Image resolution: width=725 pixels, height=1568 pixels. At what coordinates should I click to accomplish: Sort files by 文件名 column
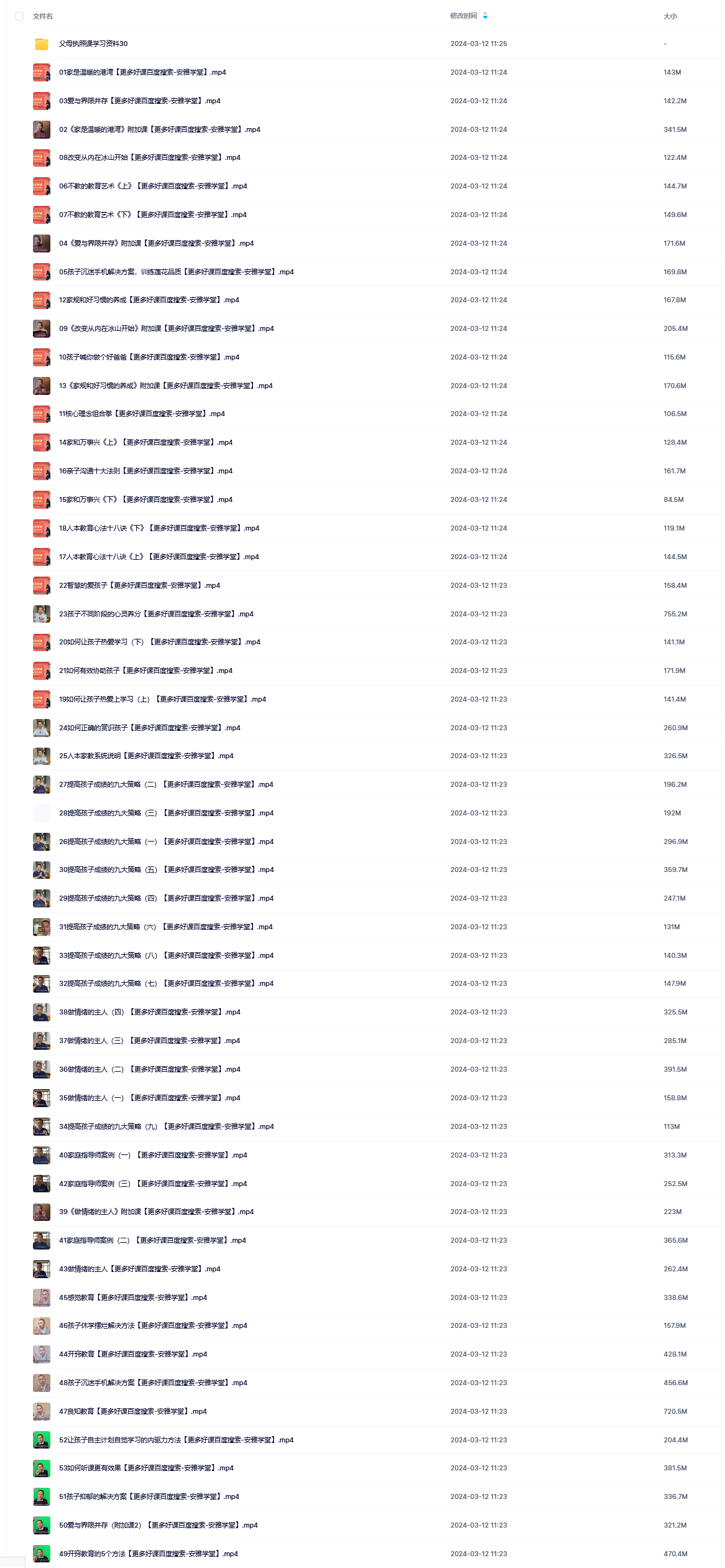click(x=43, y=16)
